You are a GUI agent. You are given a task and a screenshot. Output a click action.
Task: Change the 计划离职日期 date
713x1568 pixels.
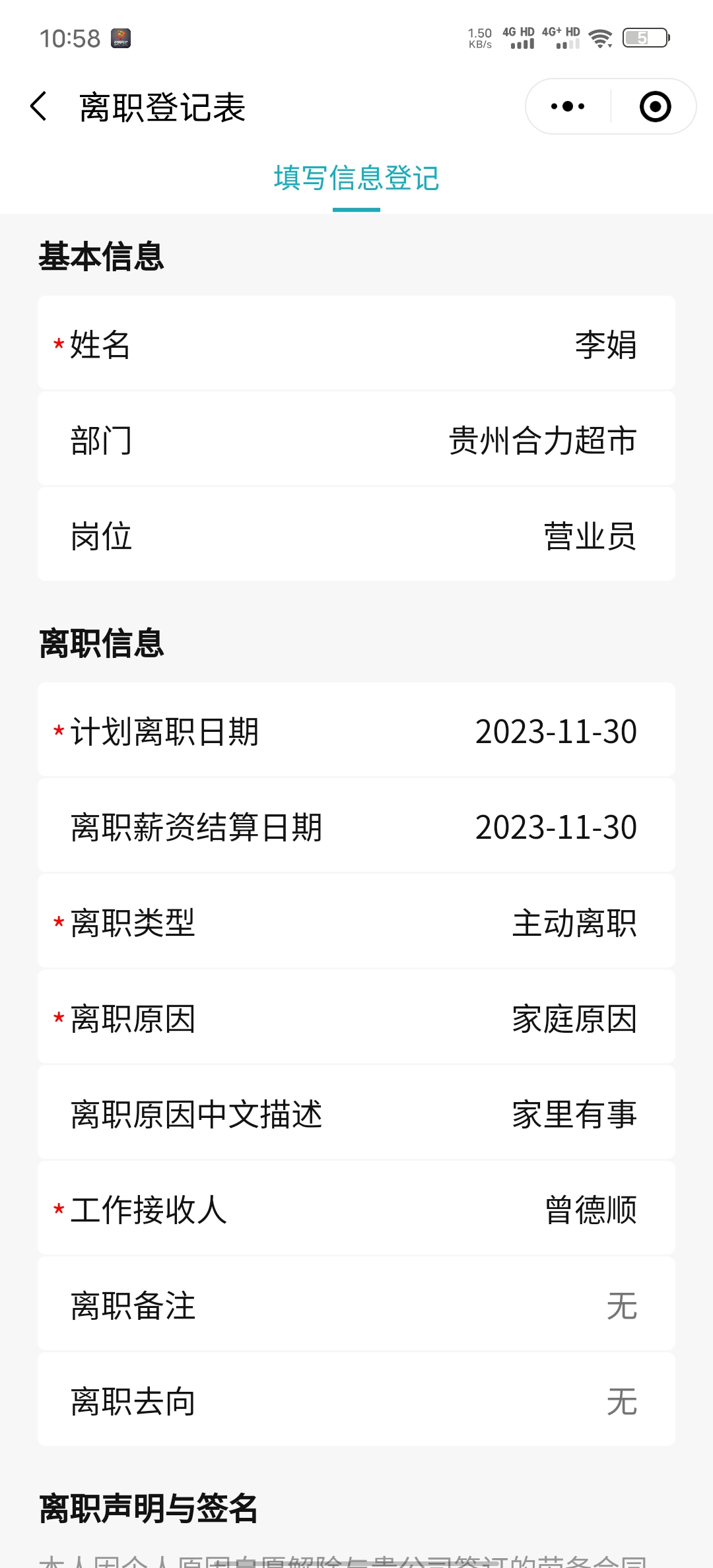(555, 732)
